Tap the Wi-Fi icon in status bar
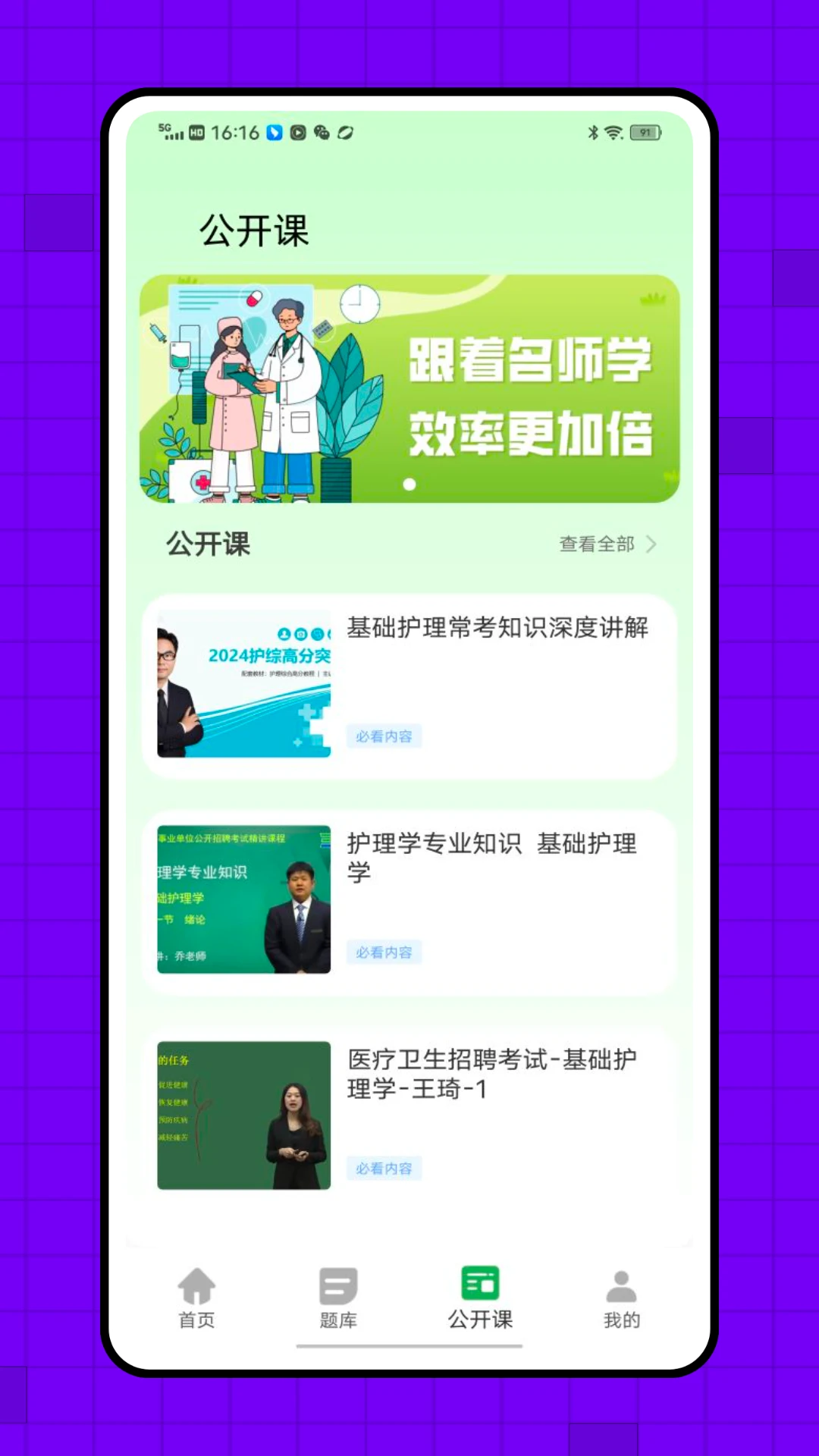Screen dimensions: 819x1456 (x=611, y=131)
